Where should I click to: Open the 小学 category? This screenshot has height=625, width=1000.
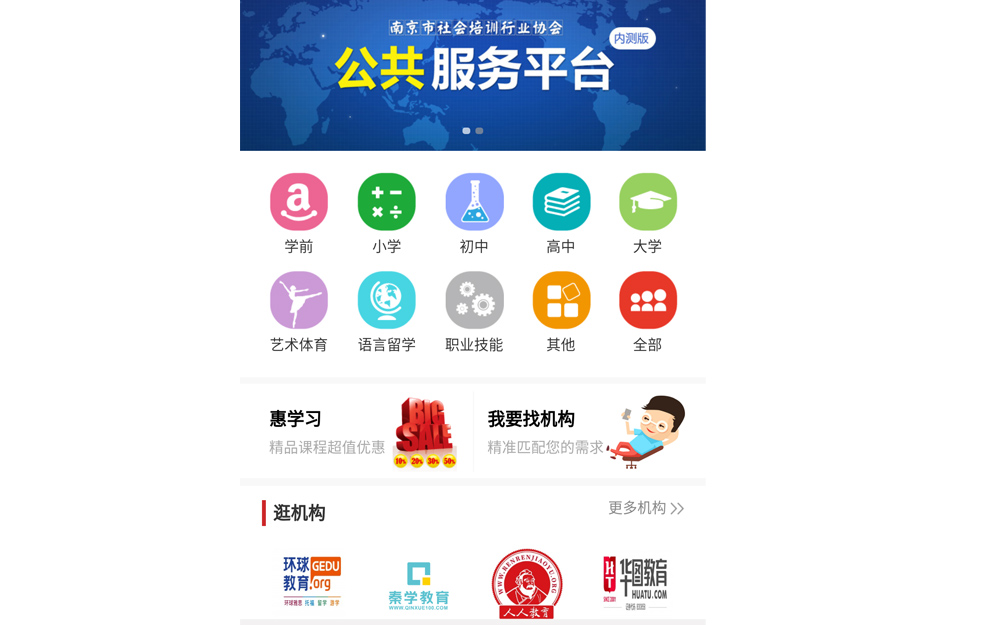click(386, 202)
